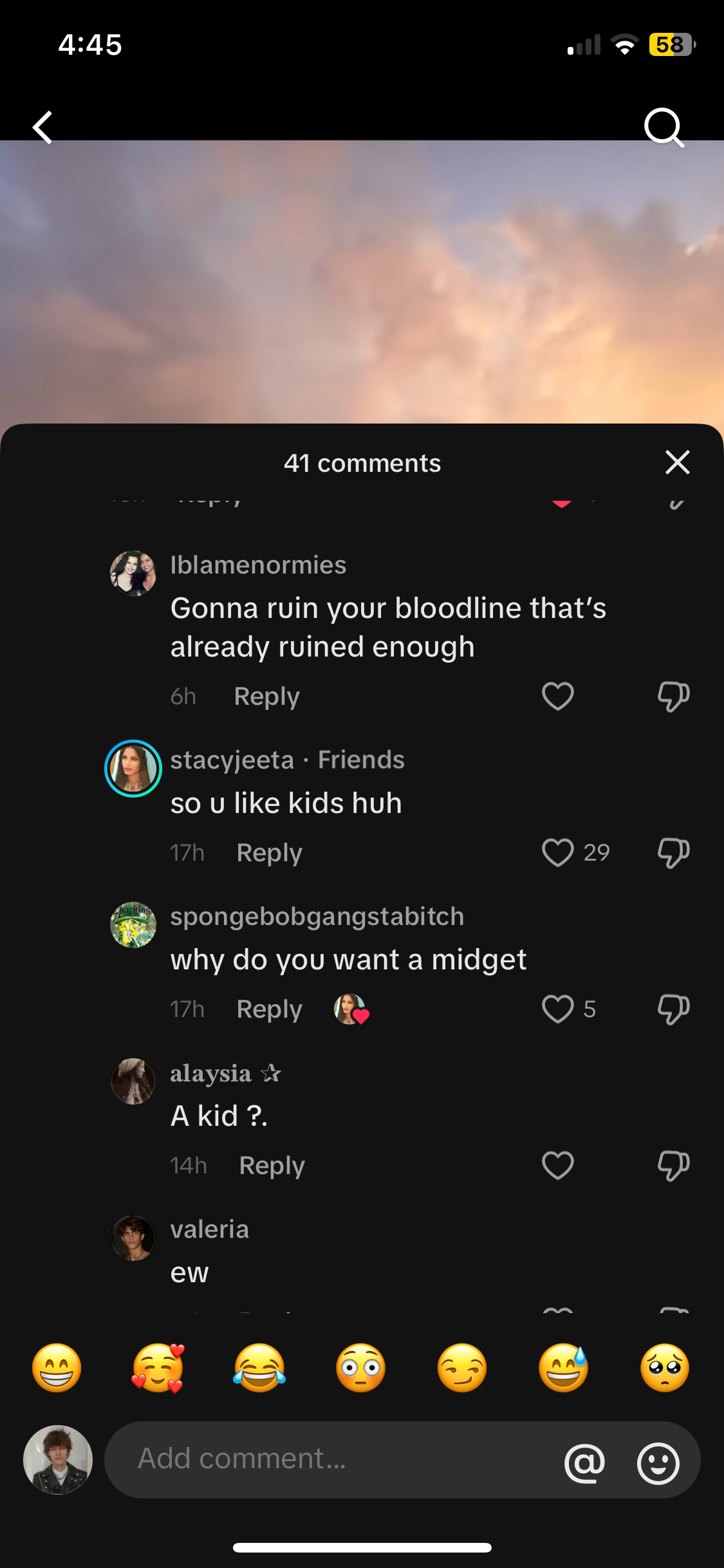
Task: Reply to spongebobgangstabitch's comment
Action: (269, 1009)
